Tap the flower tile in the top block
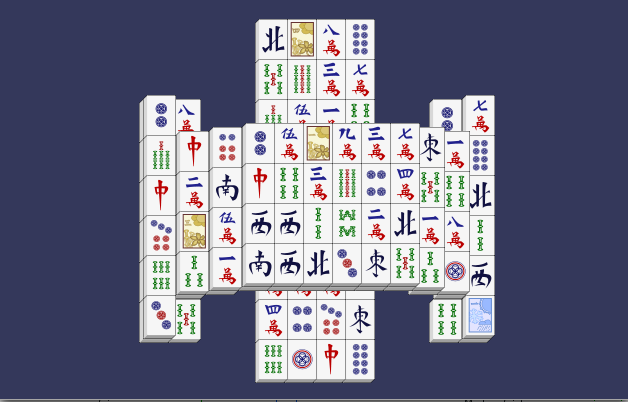628x402 pixels. tap(302, 40)
